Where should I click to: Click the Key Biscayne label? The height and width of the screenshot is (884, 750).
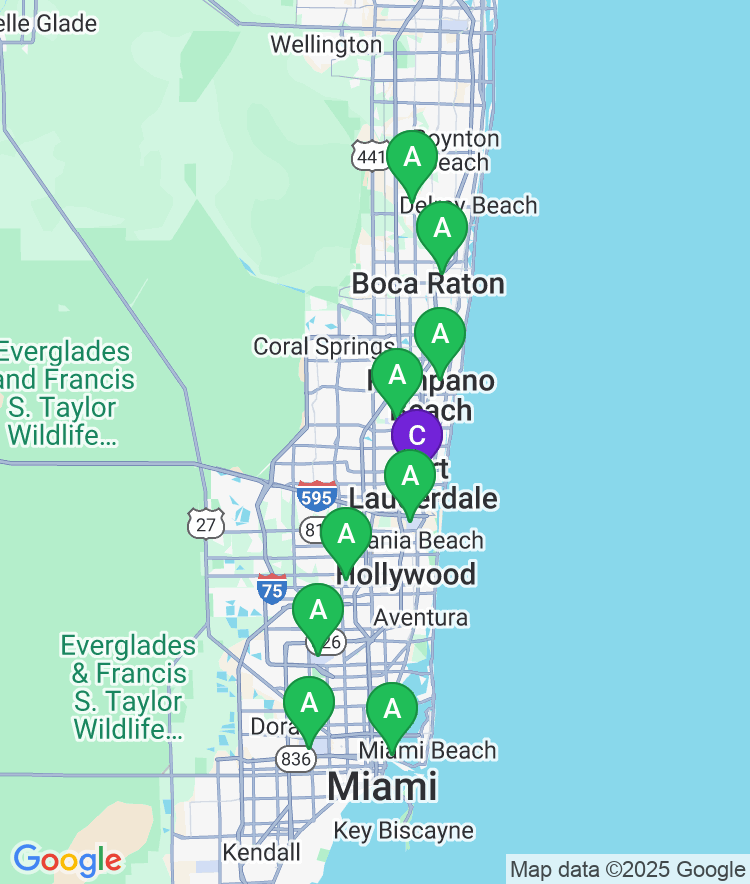pyautogui.click(x=404, y=831)
